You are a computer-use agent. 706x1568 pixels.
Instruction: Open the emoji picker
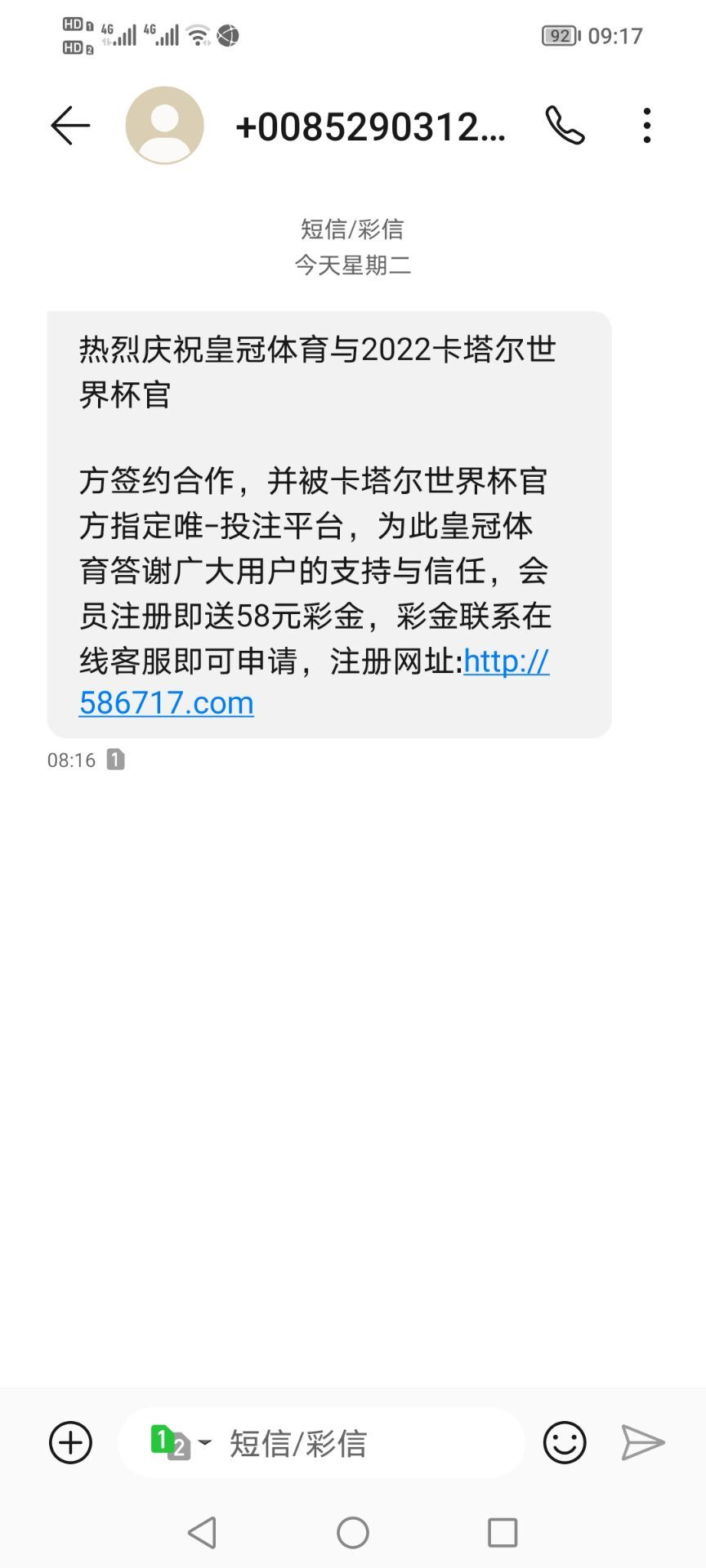point(565,1443)
